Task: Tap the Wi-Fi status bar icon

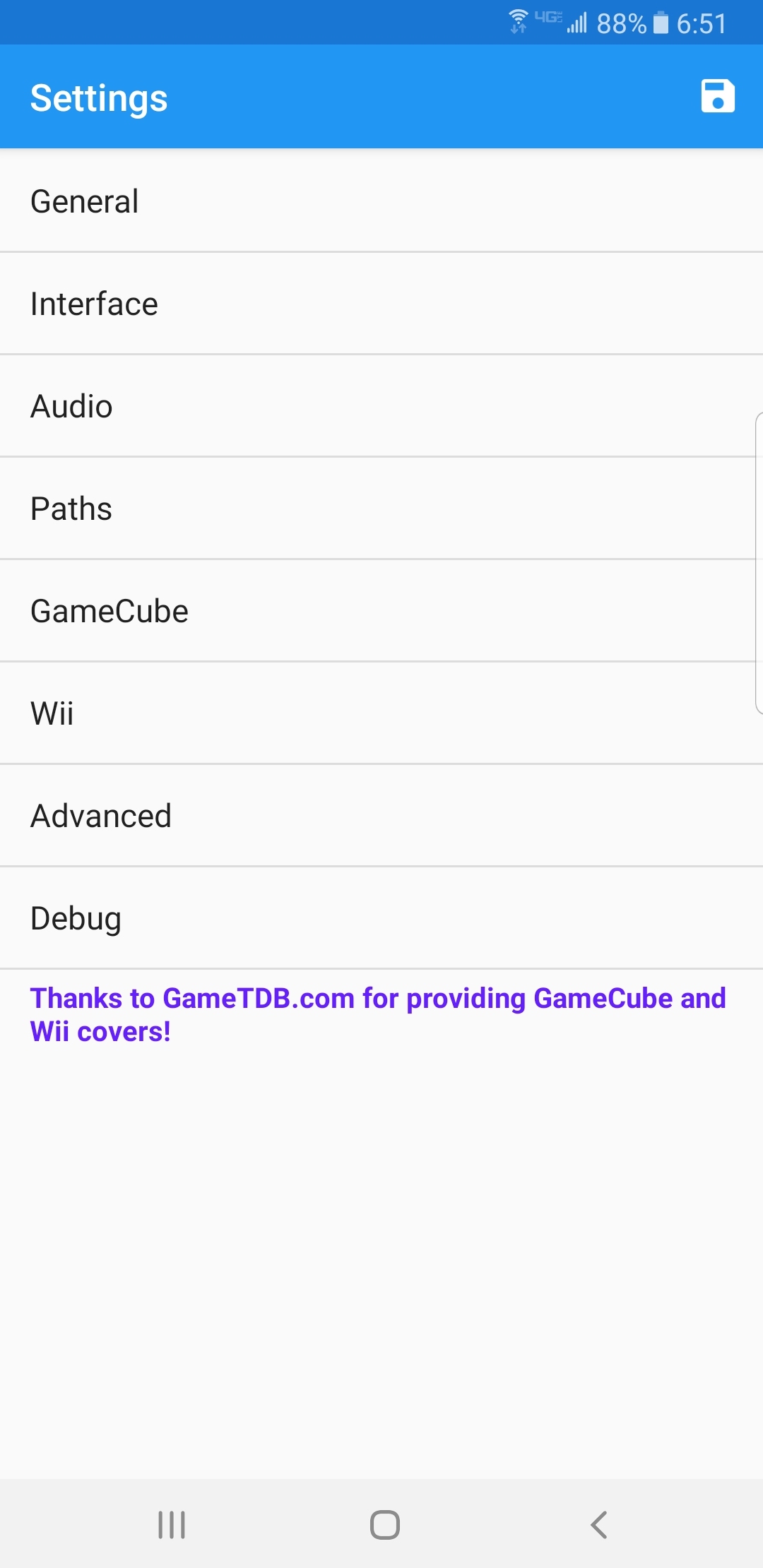Action: [x=517, y=23]
